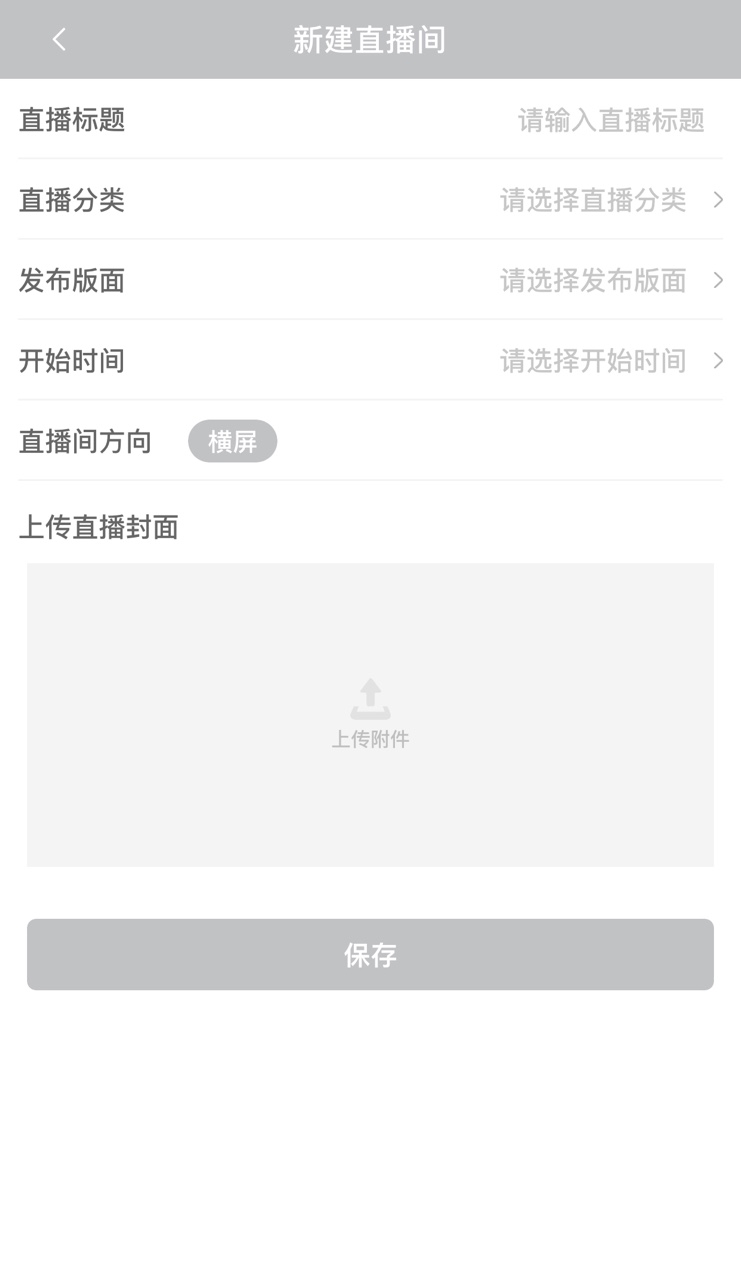Viewport: 741px width, 1280px height.
Task: Tap the 保存 button
Action: (x=370, y=955)
